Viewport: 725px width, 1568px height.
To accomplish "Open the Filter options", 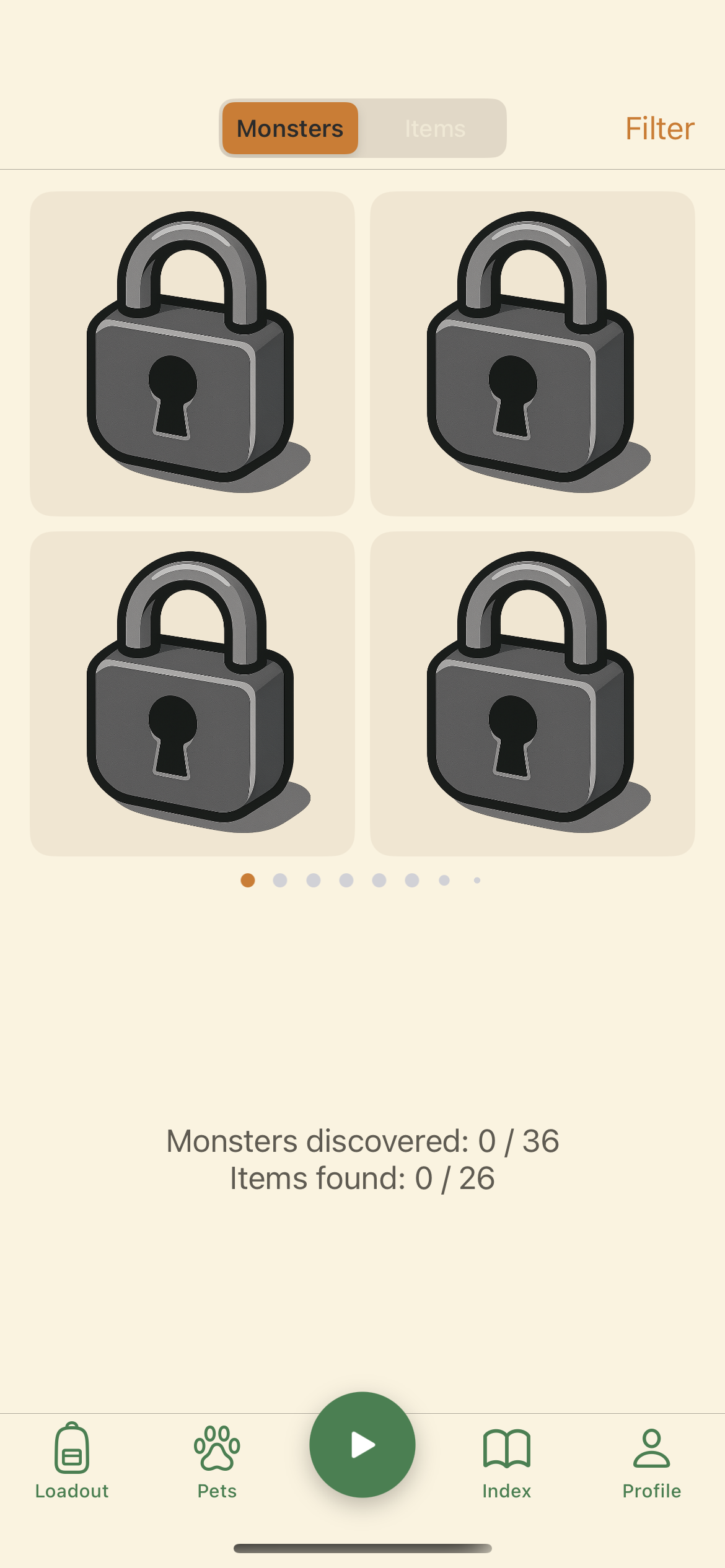I will pyautogui.click(x=659, y=128).
